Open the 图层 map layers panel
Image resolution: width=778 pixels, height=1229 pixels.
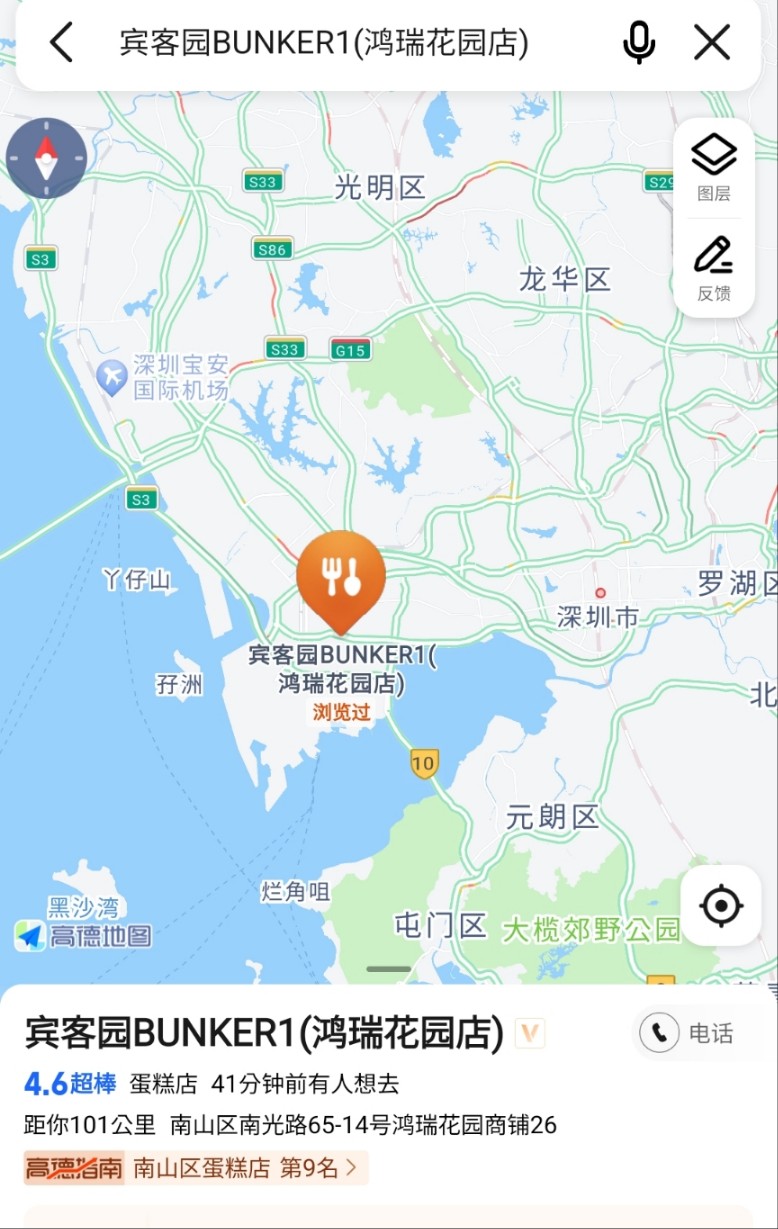(x=713, y=165)
